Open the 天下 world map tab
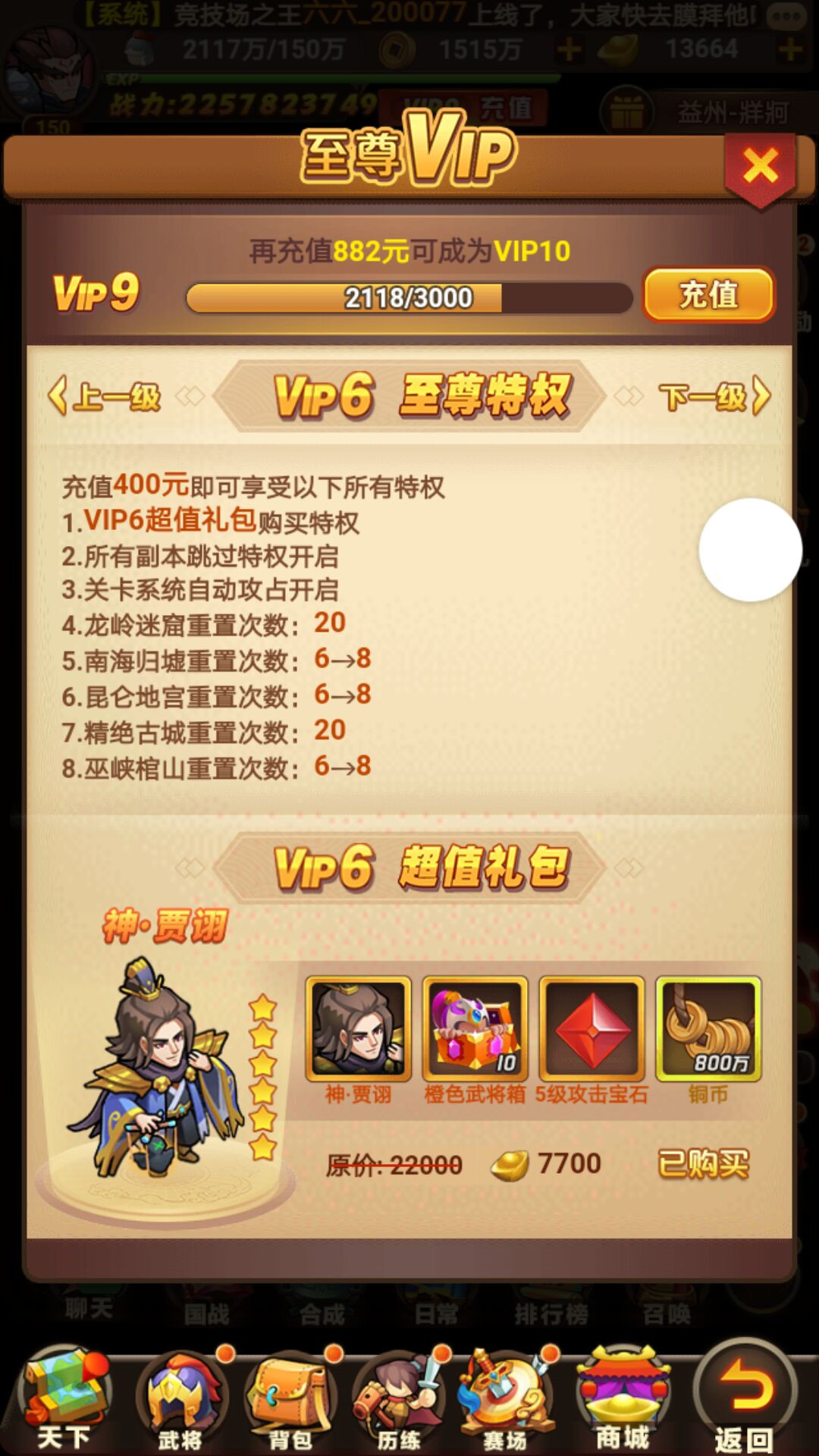Image resolution: width=819 pixels, height=1456 pixels. click(x=65, y=1395)
